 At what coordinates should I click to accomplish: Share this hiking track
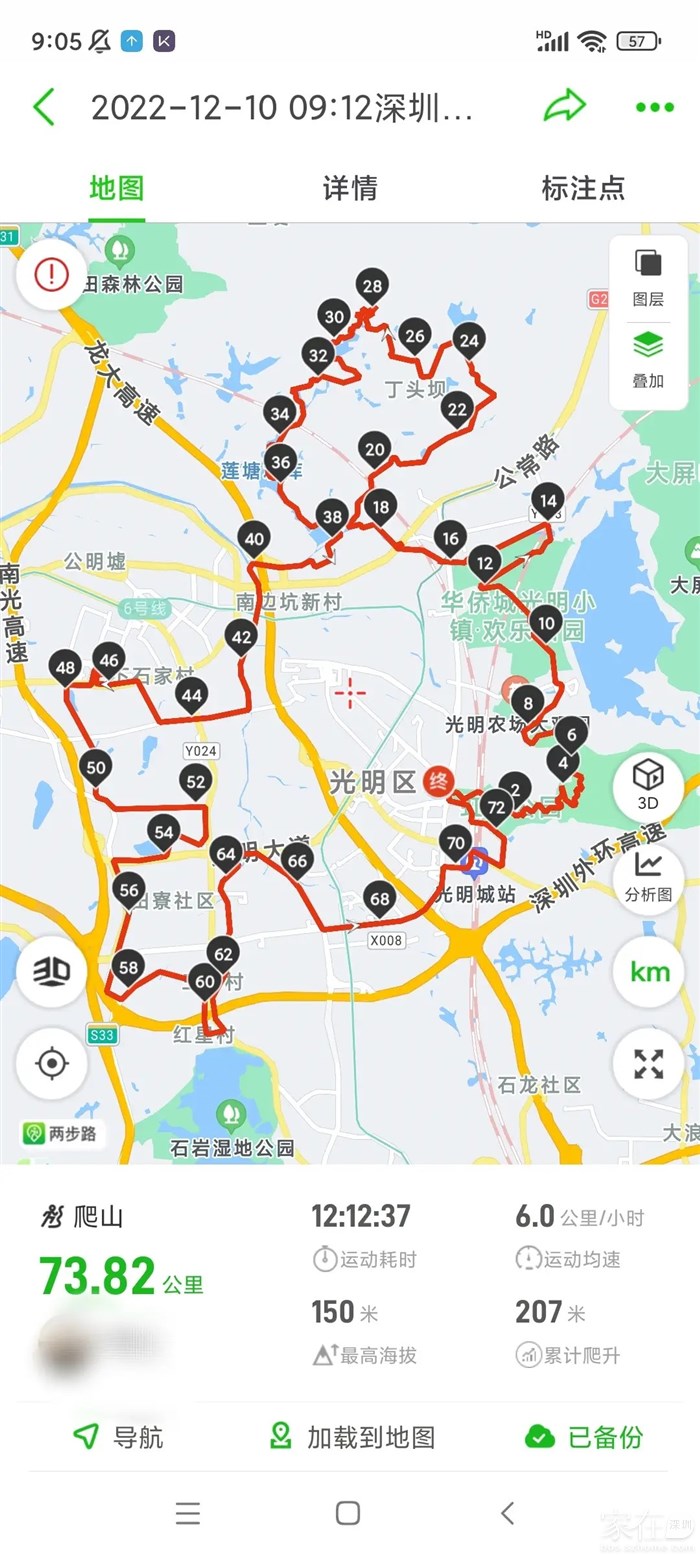(x=564, y=106)
